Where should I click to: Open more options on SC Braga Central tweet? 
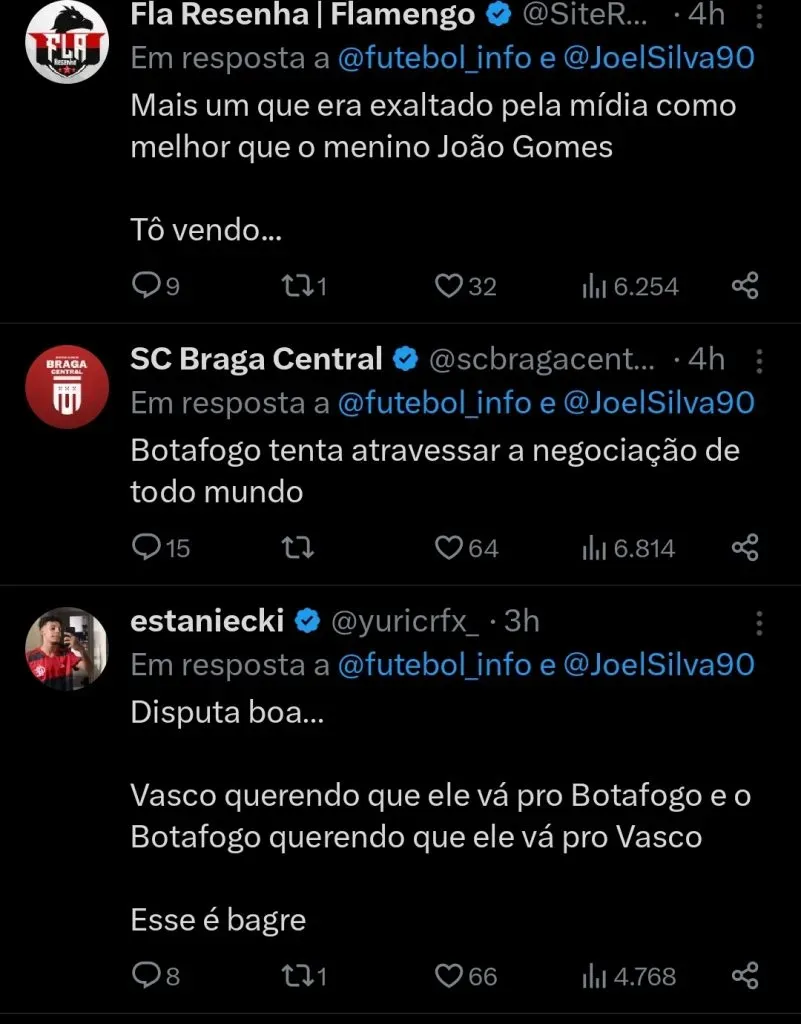click(x=759, y=360)
